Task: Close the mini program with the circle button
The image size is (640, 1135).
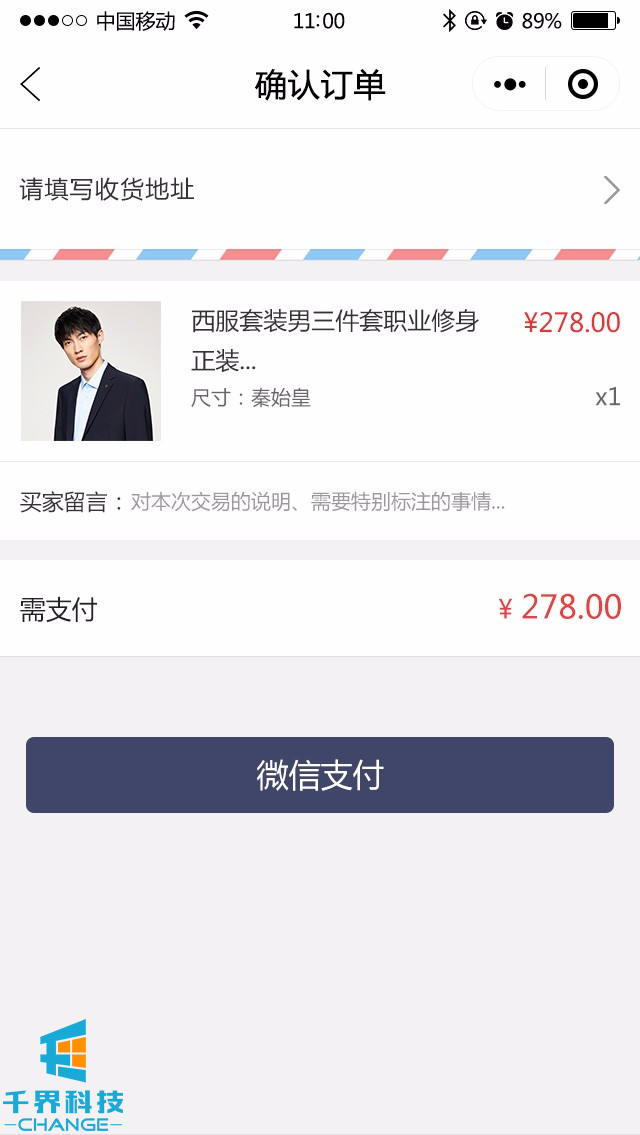Action: pos(582,85)
